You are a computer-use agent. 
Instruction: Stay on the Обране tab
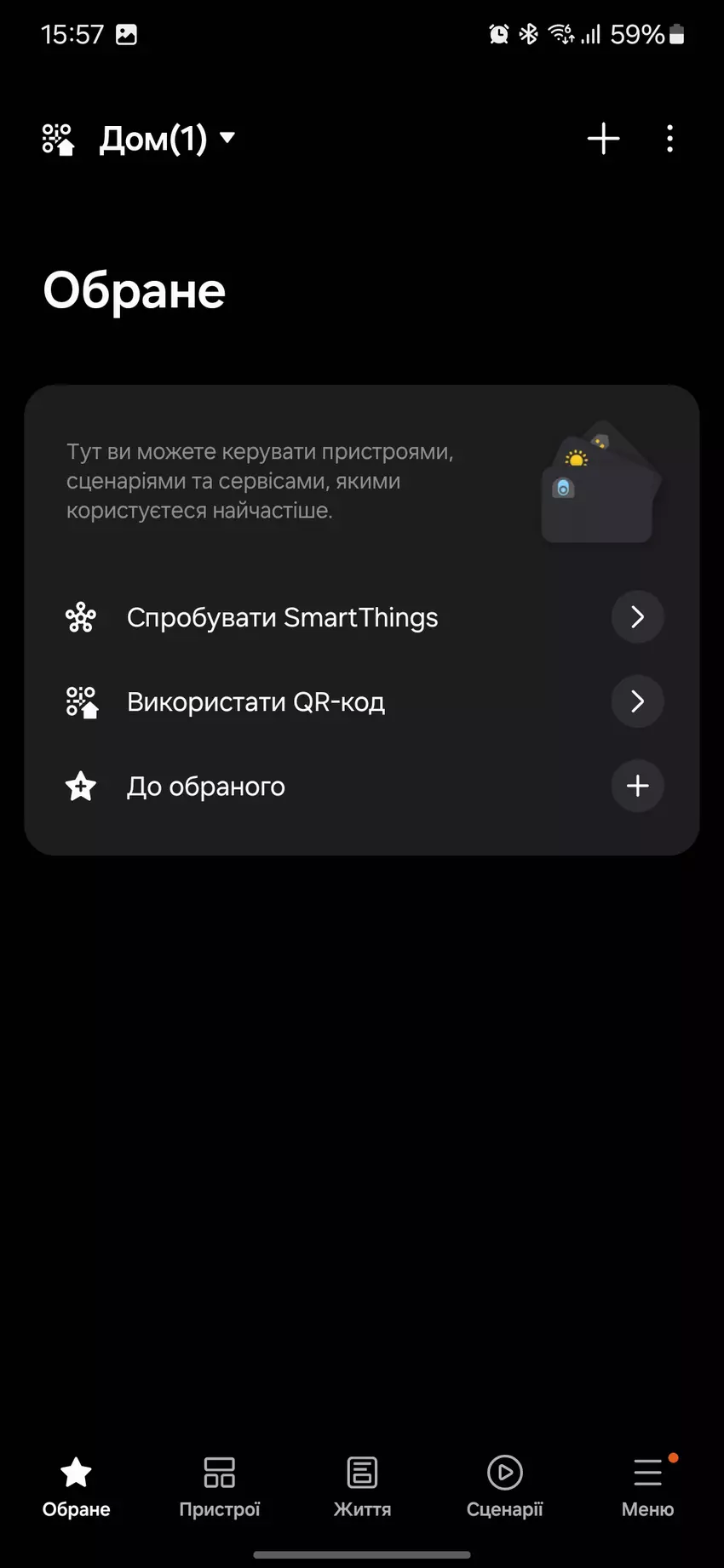(x=77, y=1486)
